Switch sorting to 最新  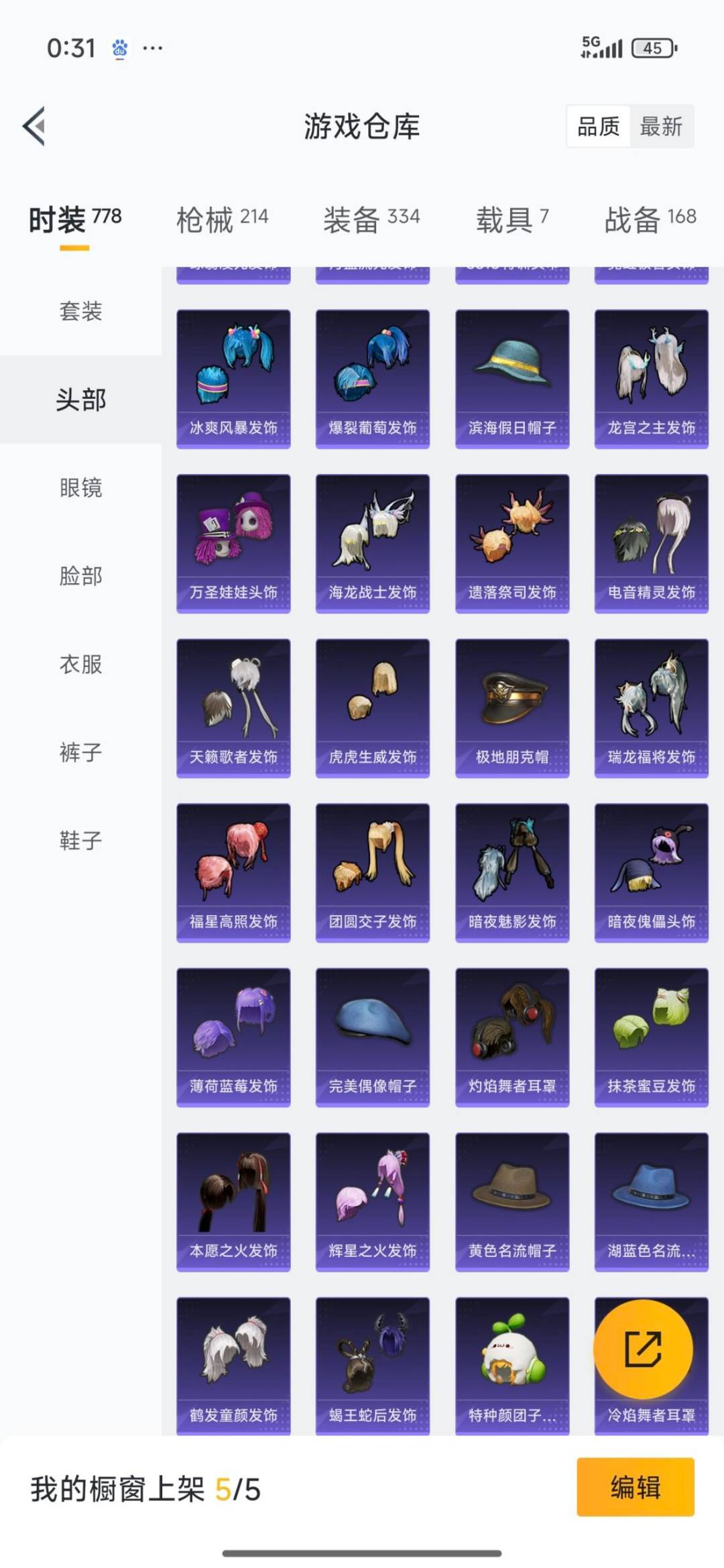[x=661, y=127]
